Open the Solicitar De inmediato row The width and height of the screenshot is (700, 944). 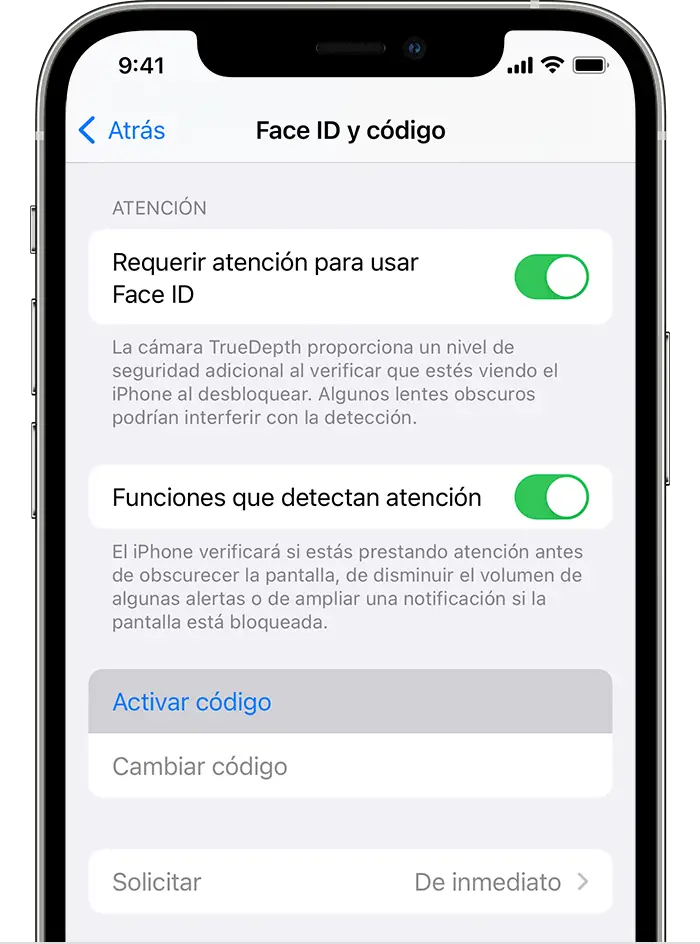350,882
